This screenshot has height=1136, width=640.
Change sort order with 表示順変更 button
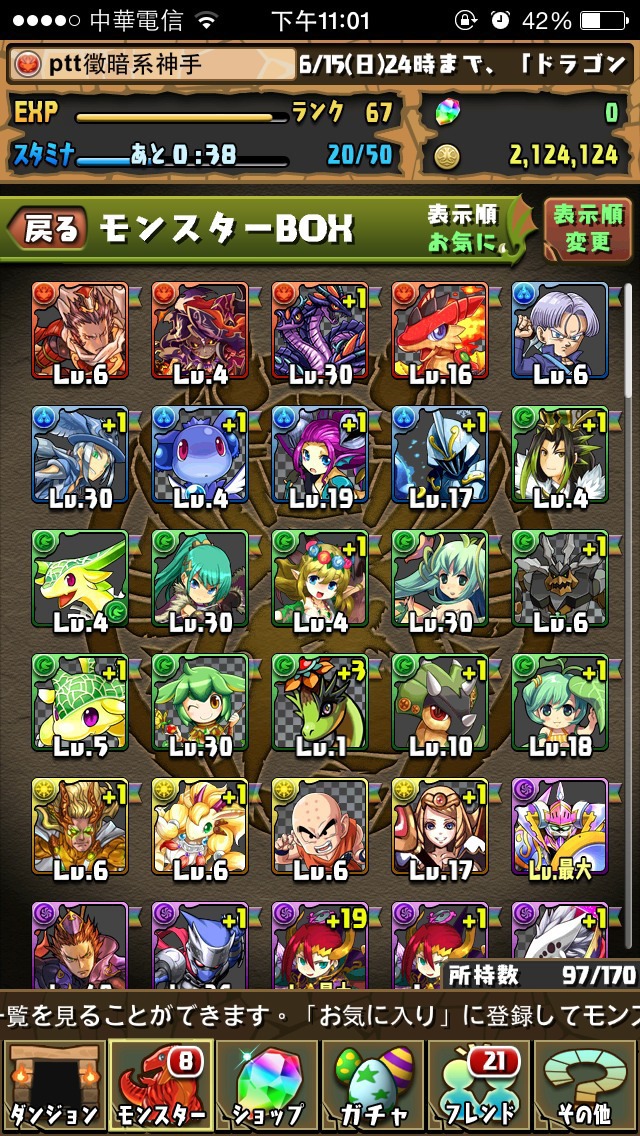click(588, 229)
